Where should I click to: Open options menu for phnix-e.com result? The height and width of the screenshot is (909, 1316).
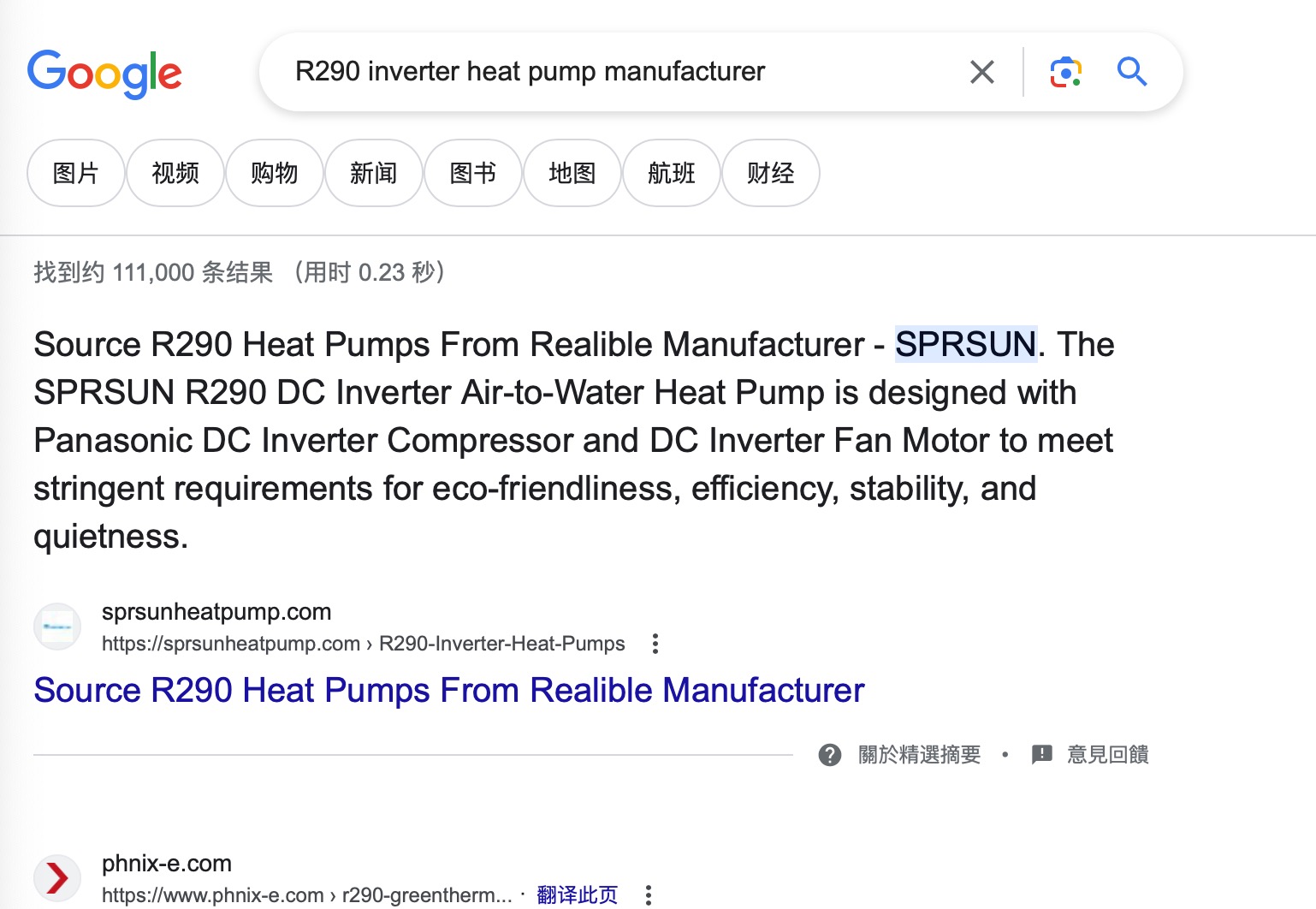[649, 894]
